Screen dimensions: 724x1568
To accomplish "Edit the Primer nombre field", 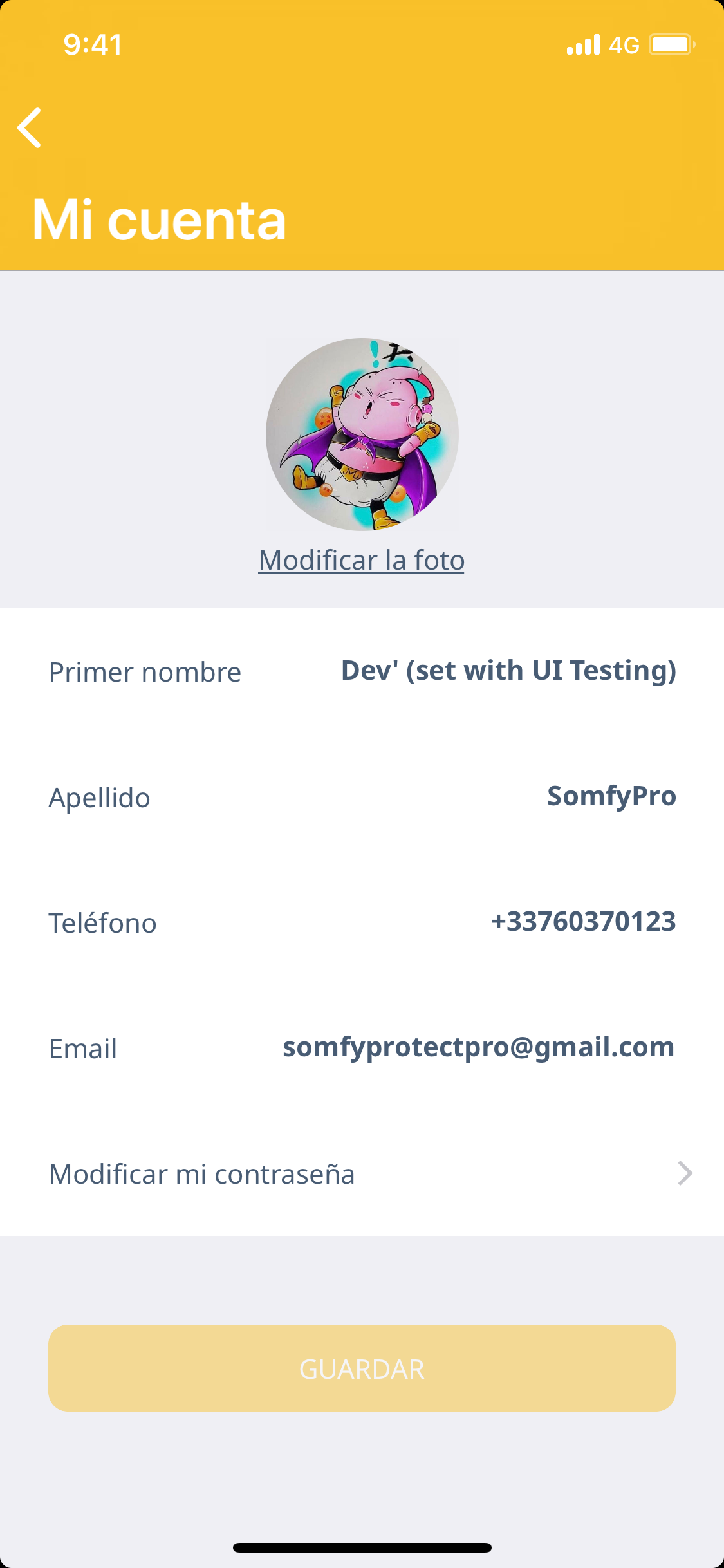I will pyautogui.click(x=508, y=671).
